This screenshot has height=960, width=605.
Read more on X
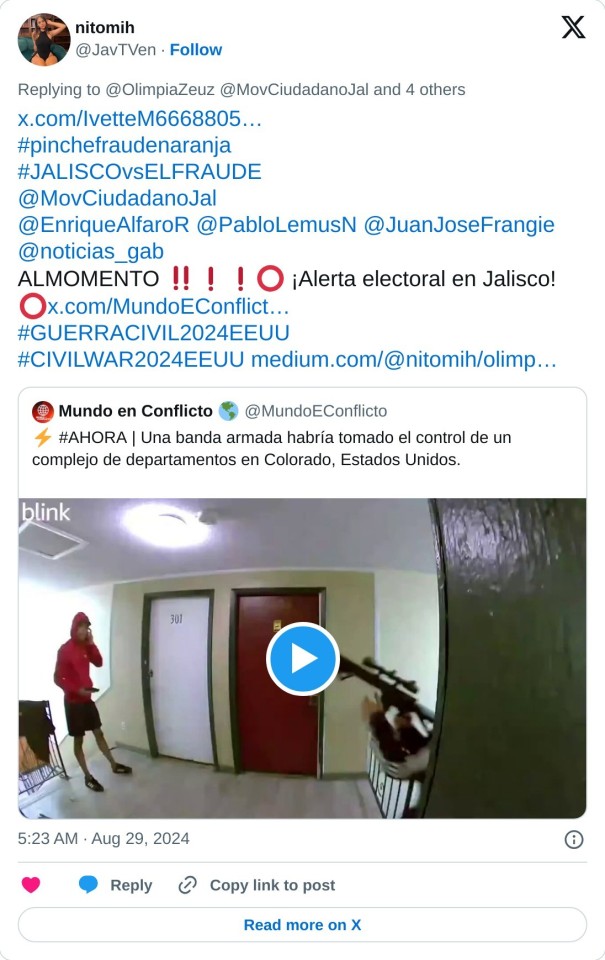click(x=302, y=925)
